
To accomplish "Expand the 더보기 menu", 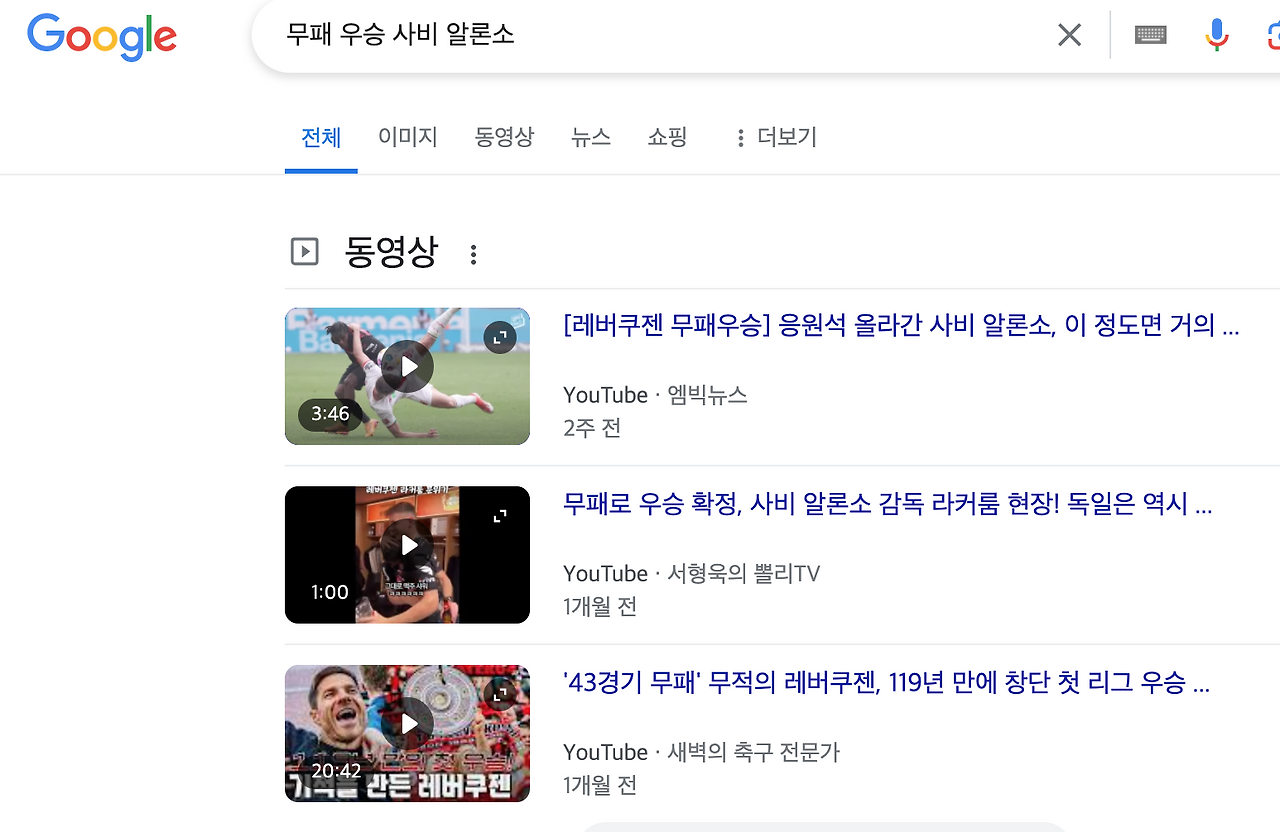I will click(775, 137).
